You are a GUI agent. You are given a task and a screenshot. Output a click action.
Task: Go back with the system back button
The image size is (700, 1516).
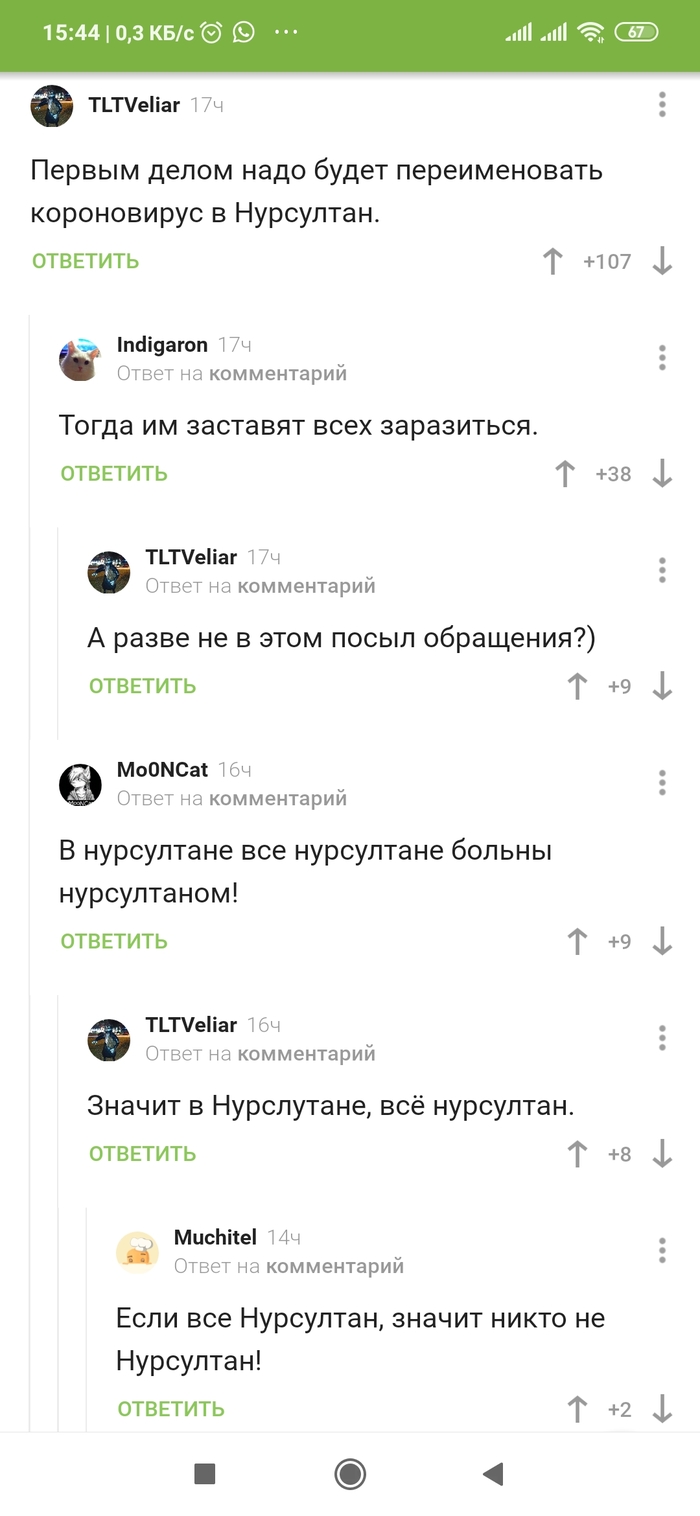pos(492,1473)
